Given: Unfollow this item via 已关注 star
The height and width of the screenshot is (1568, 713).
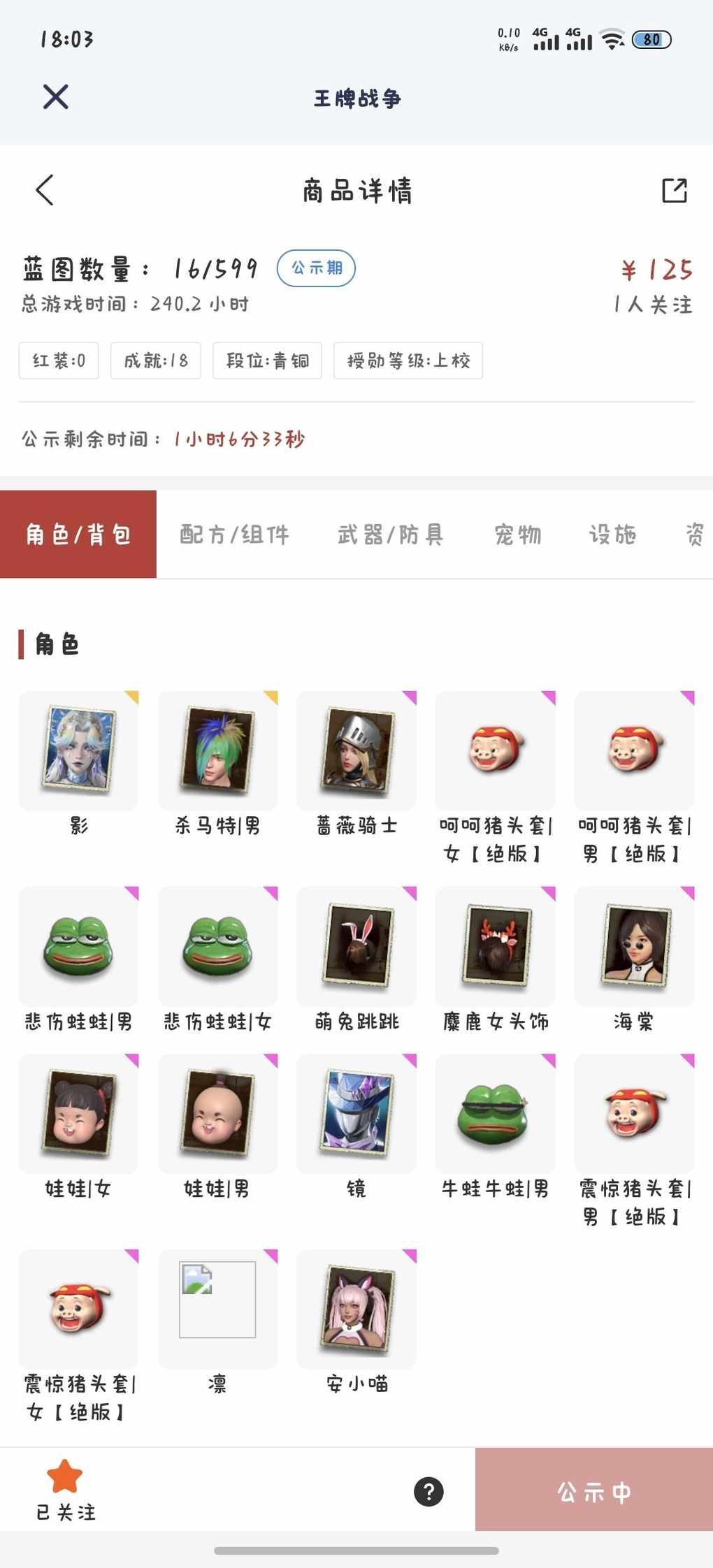Looking at the screenshot, I should pyautogui.click(x=65, y=1490).
